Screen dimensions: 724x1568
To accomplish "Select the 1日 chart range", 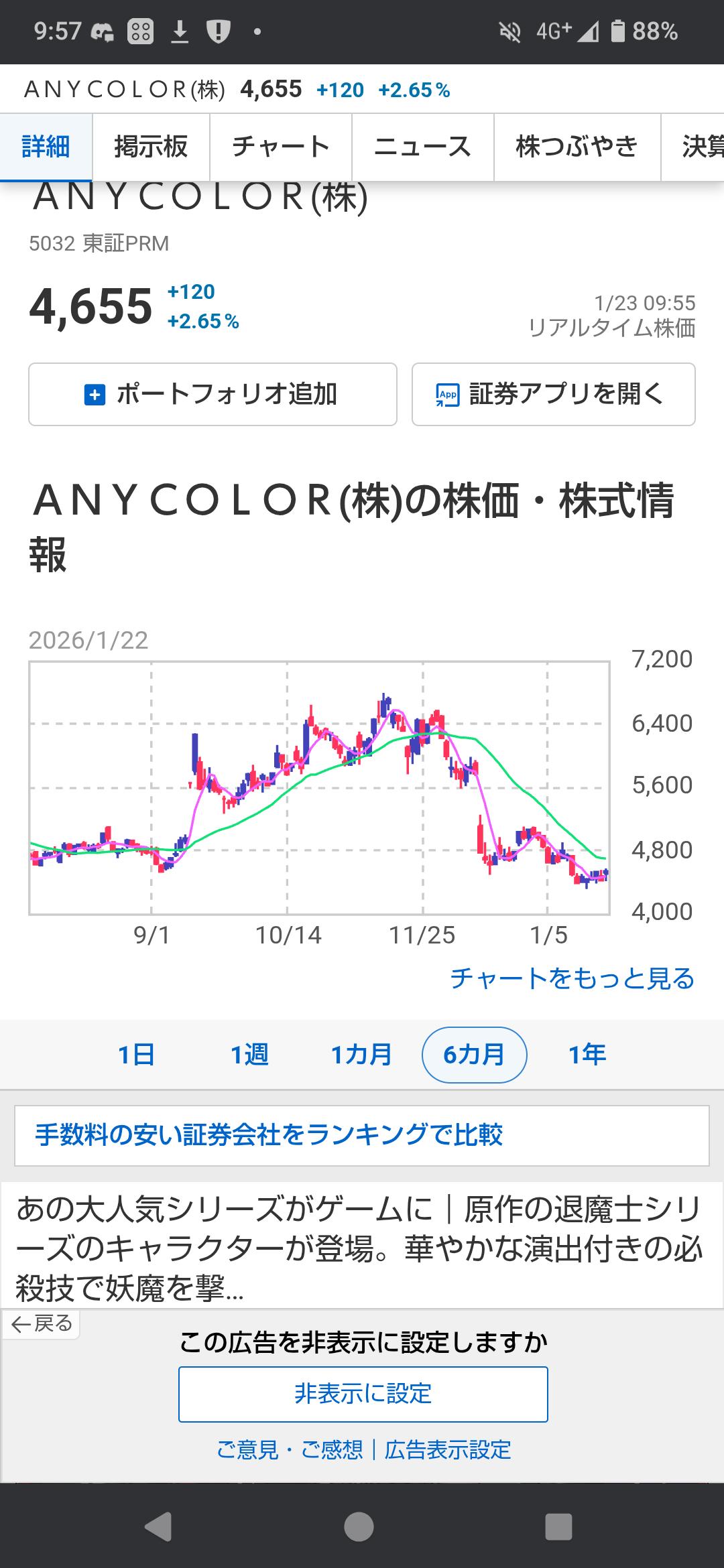I will [136, 1055].
